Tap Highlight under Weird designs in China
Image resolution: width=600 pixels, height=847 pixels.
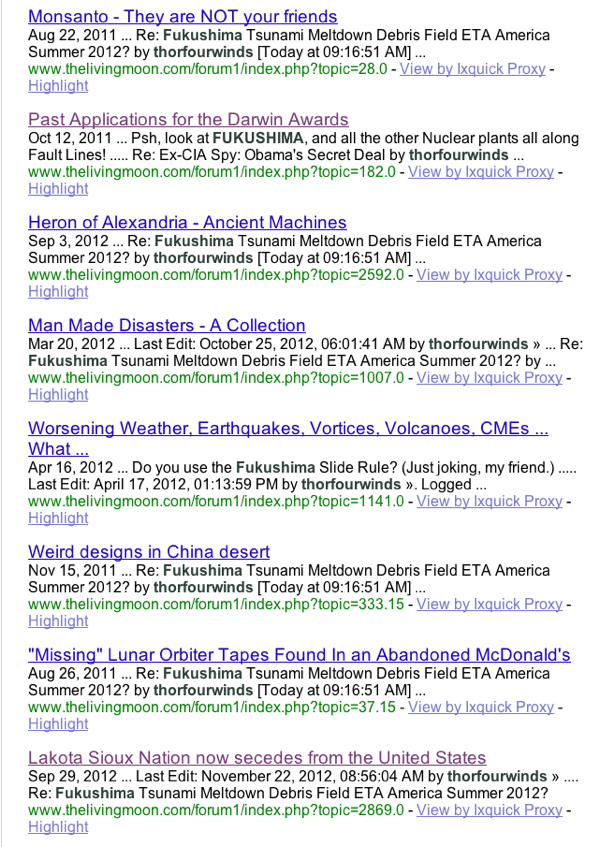[x=58, y=621]
